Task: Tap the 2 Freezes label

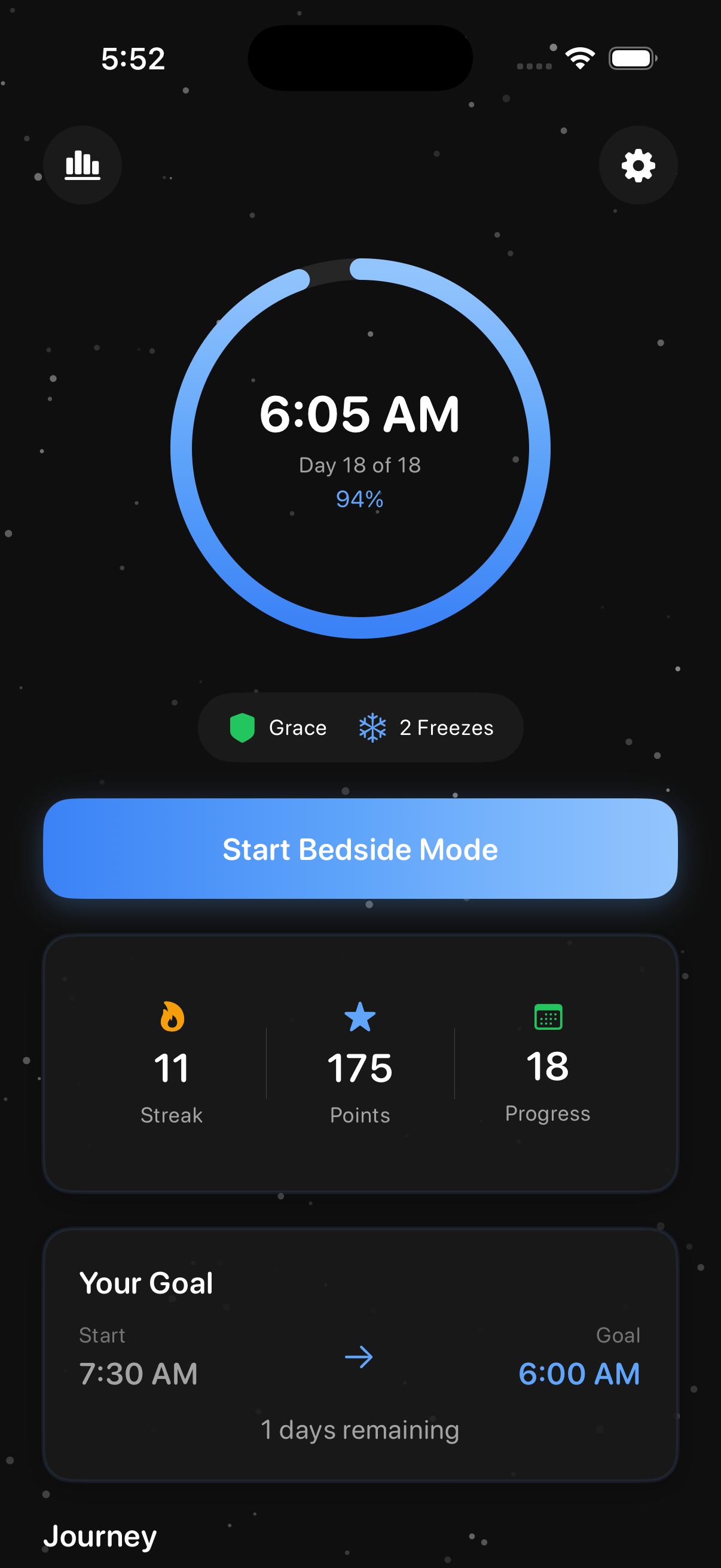Action: [x=447, y=727]
